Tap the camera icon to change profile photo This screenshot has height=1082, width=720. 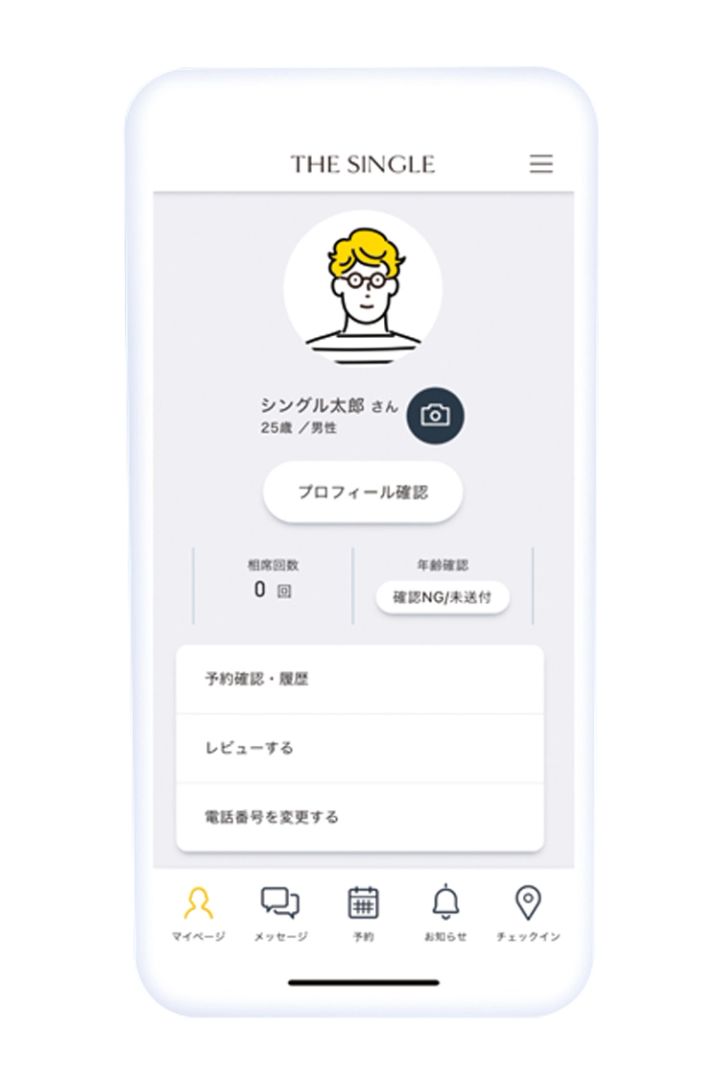pyautogui.click(x=435, y=415)
